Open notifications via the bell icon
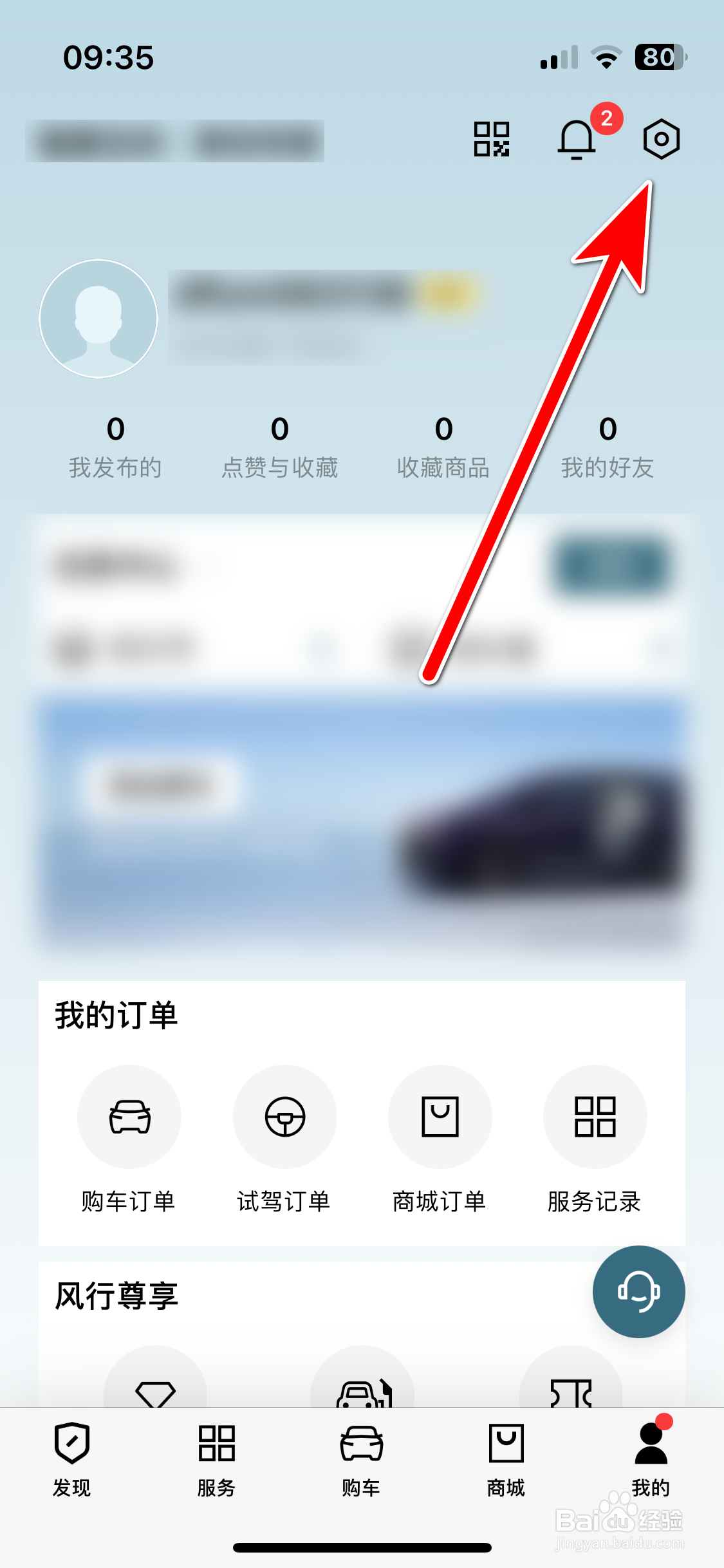The width and height of the screenshot is (724, 1568). (576, 139)
